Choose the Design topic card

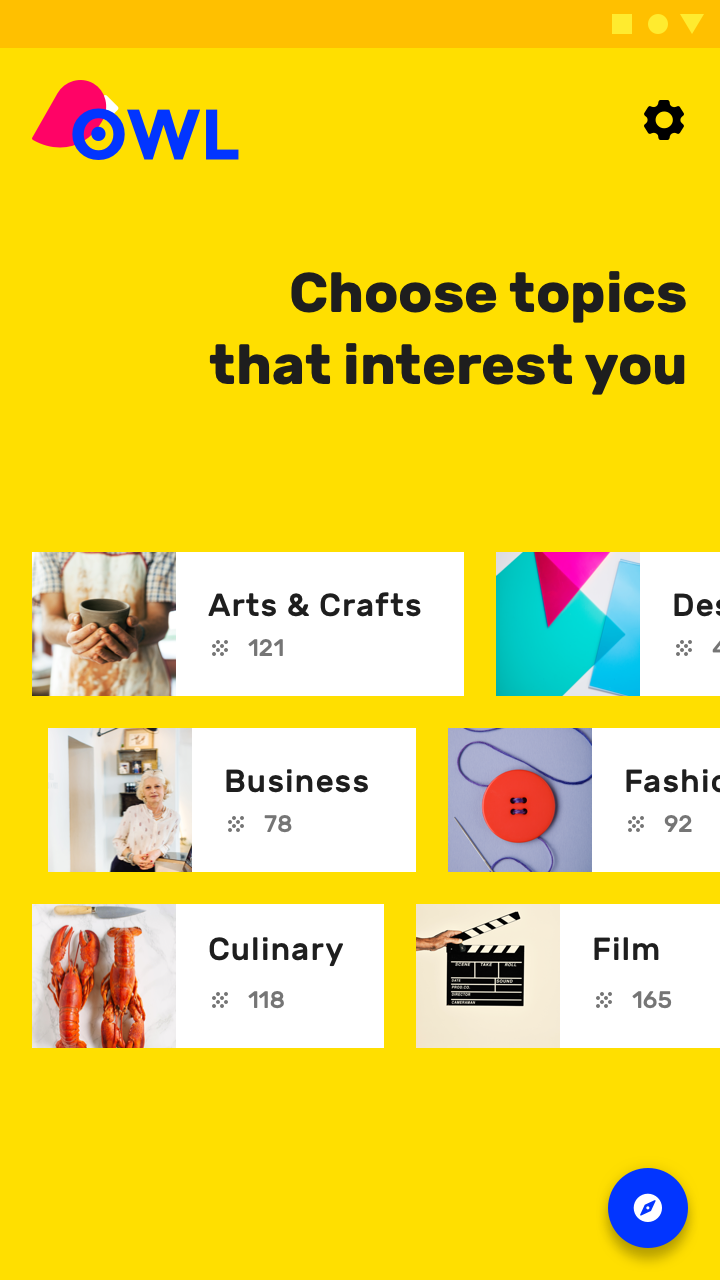608,624
